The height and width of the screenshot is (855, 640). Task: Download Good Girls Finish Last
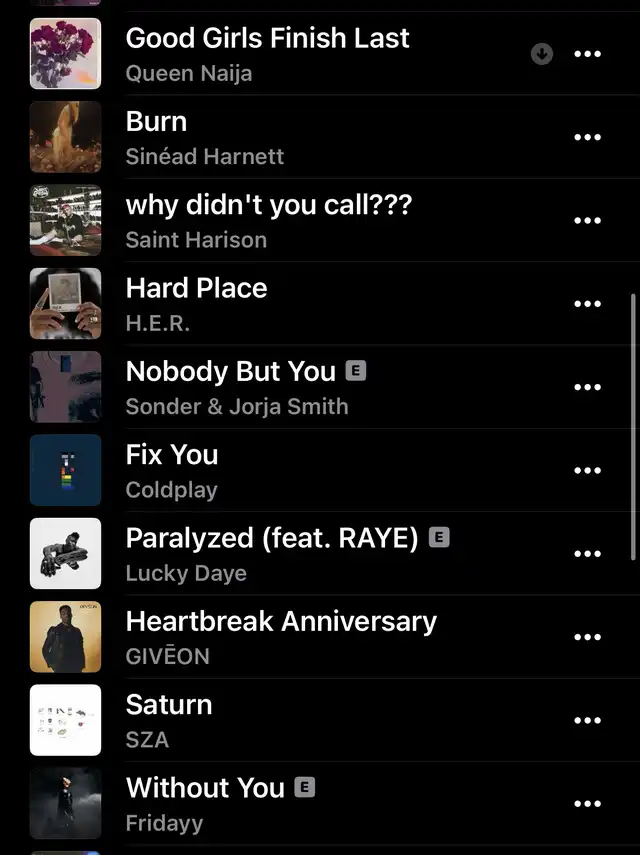pyautogui.click(x=542, y=54)
